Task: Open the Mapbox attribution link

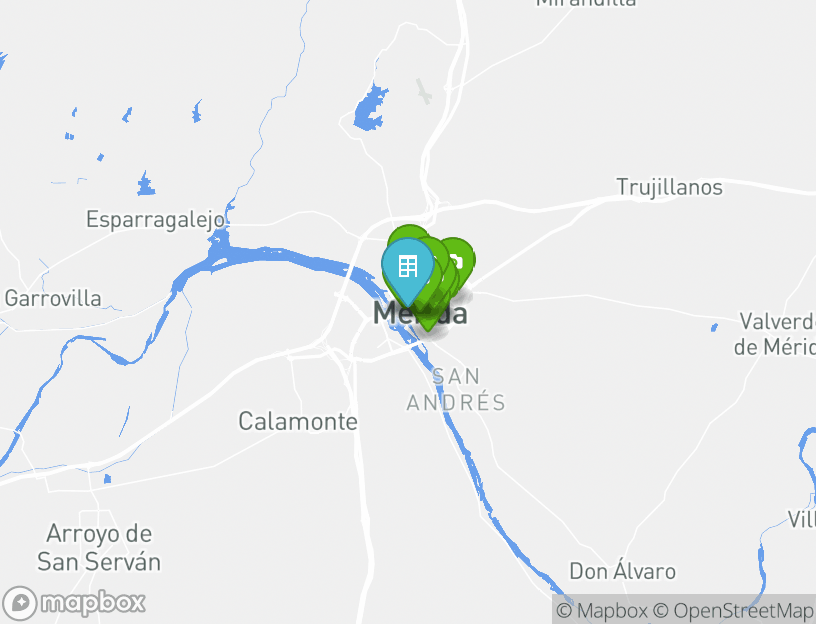Action: coord(602,610)
